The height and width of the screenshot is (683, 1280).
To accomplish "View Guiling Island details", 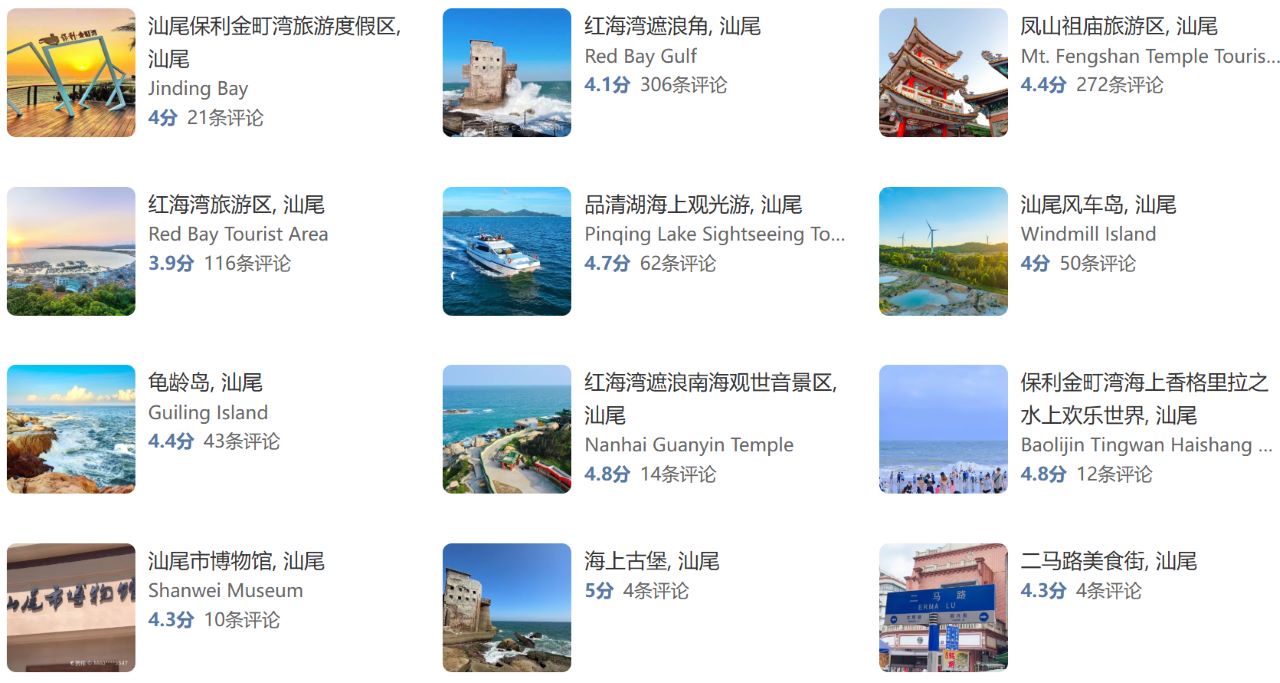I will click(x=205, y=383).
